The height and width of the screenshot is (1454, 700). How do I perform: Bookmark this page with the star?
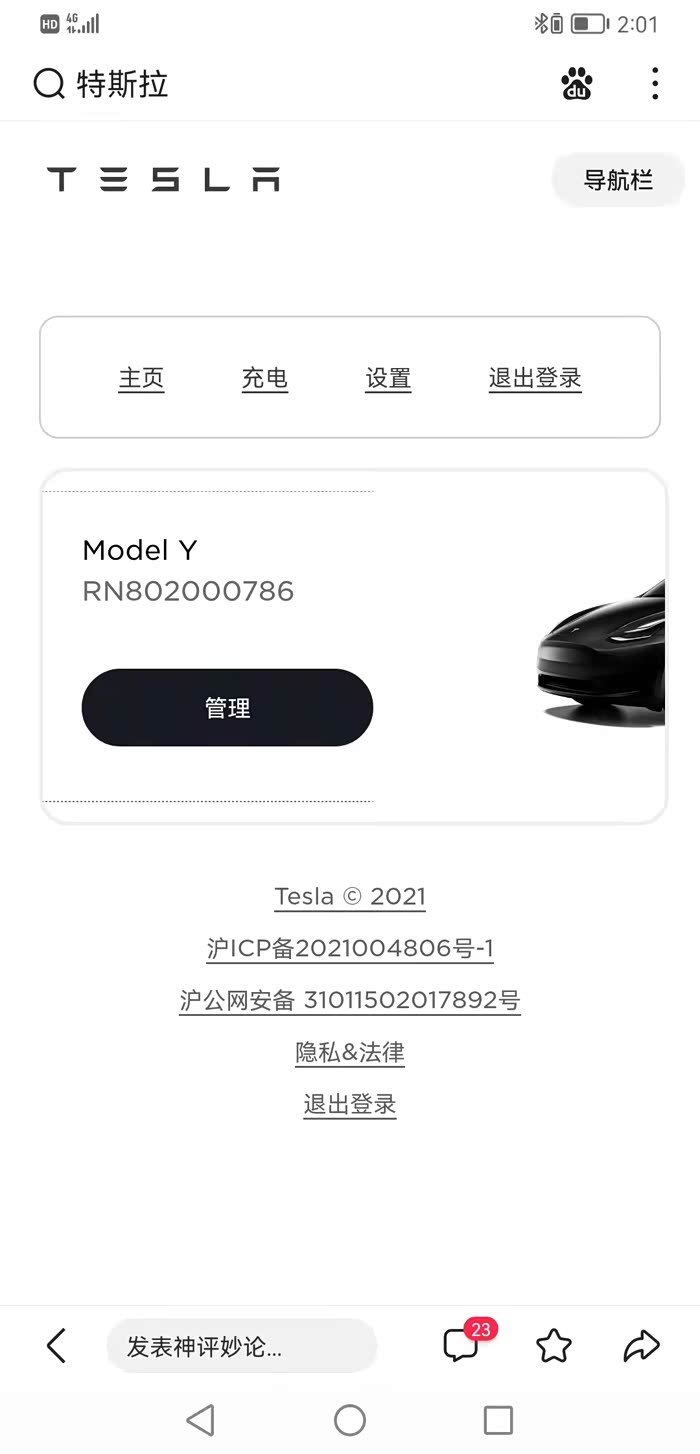point(553,1346)
